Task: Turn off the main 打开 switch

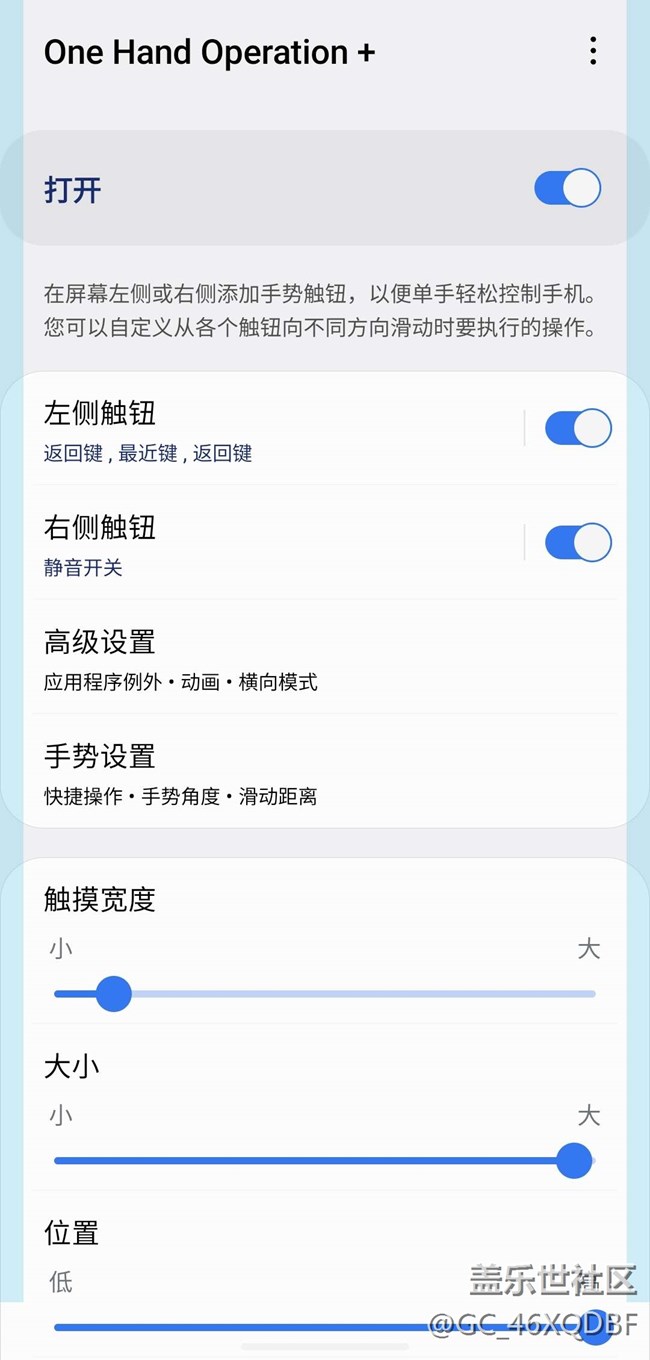Action: [x=567, y=188]
